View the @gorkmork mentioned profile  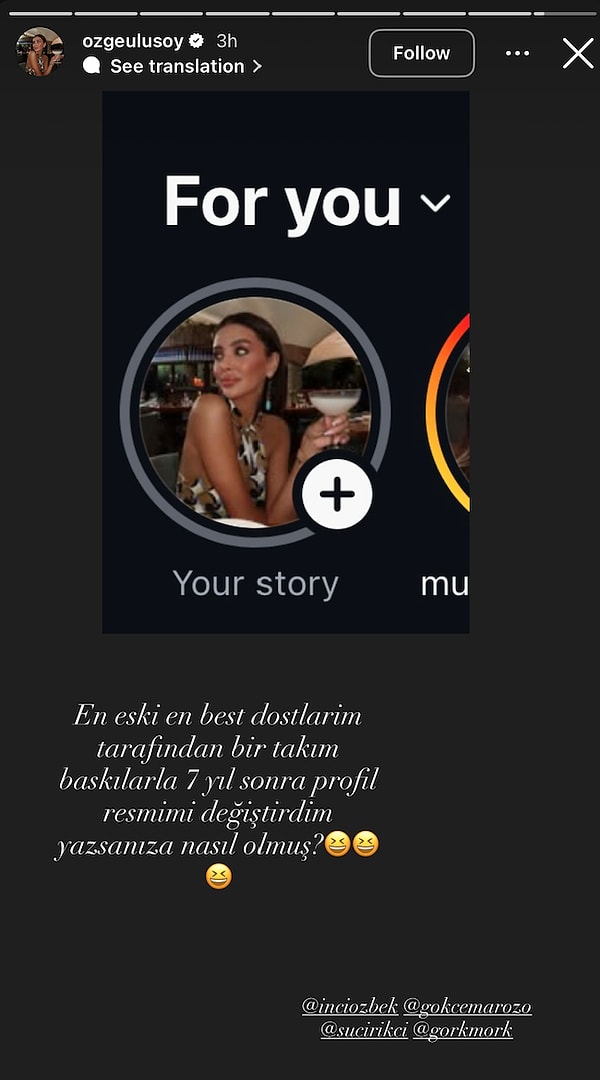[x=463, y=1029]
